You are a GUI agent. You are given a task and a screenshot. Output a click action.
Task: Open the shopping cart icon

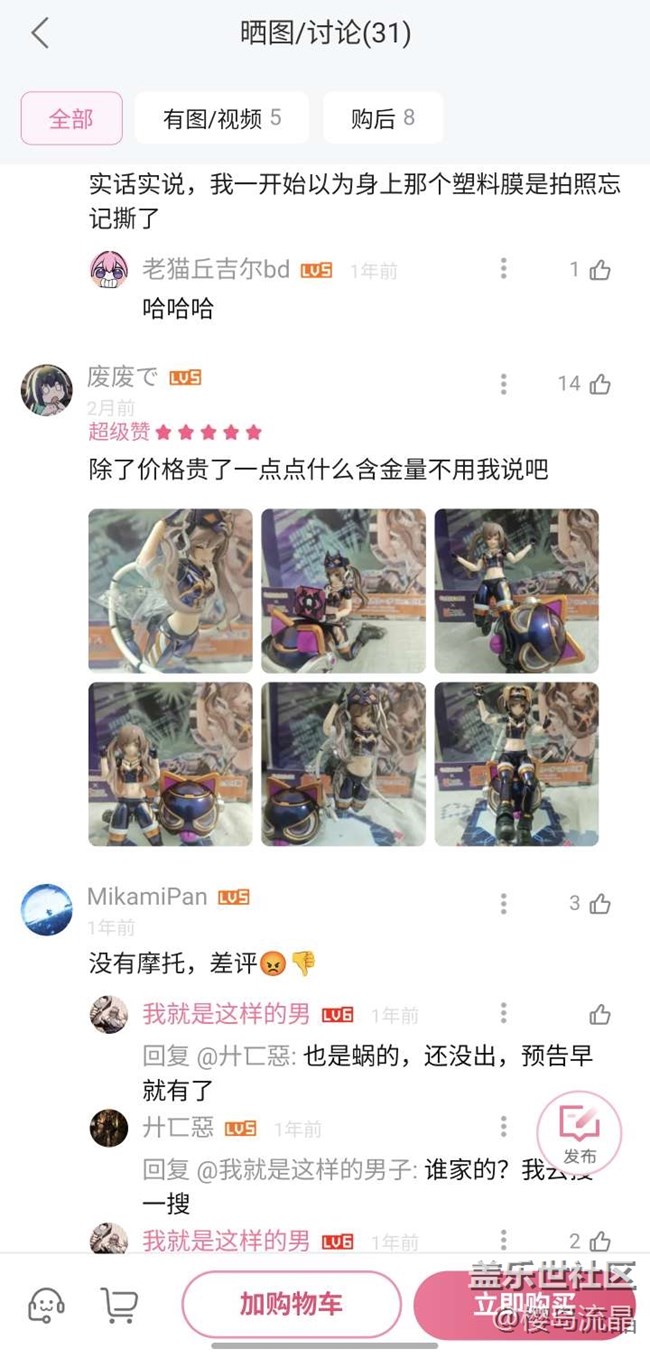[x=119, y=1305]
